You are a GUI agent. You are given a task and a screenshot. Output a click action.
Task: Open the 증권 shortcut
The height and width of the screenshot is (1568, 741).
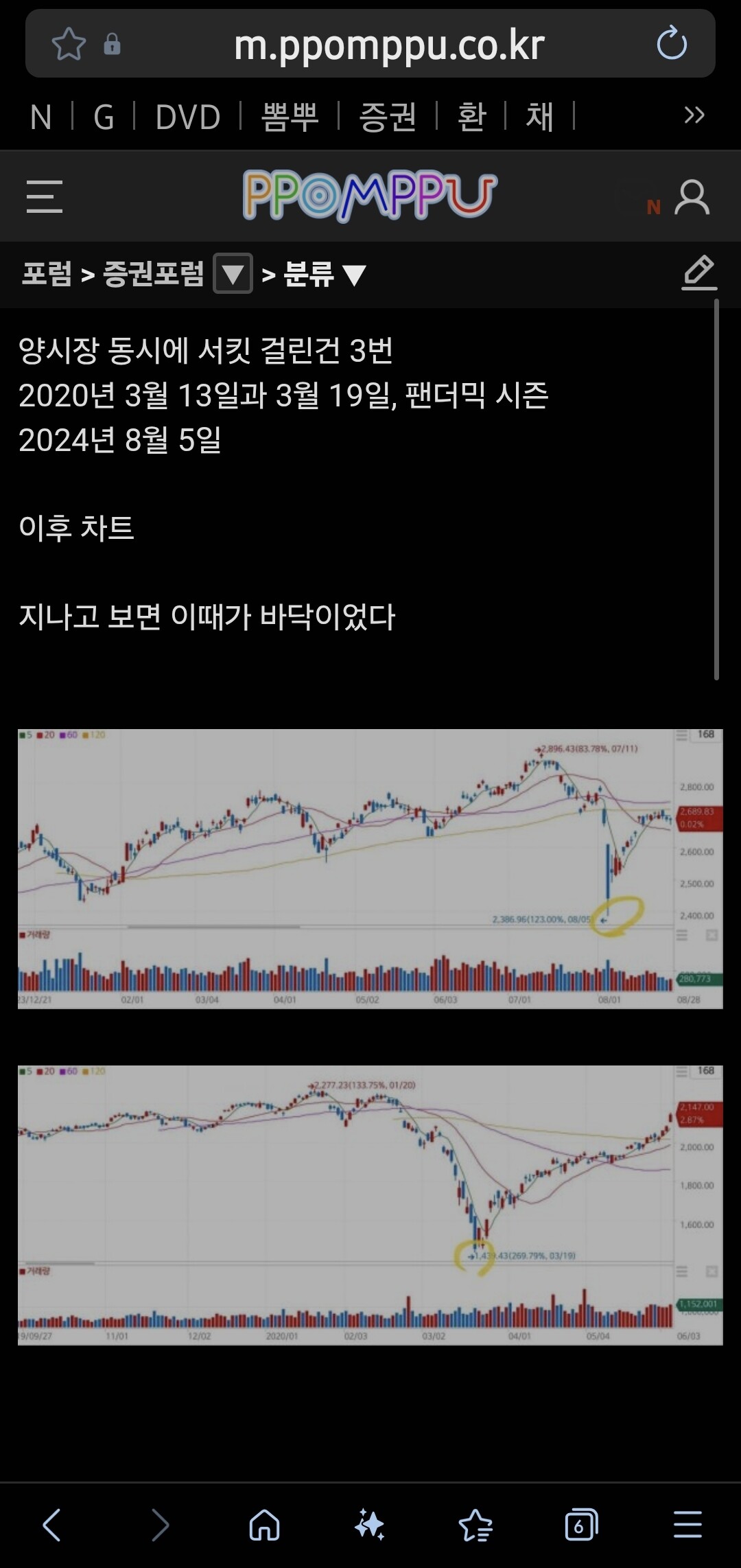pos(388,116)
